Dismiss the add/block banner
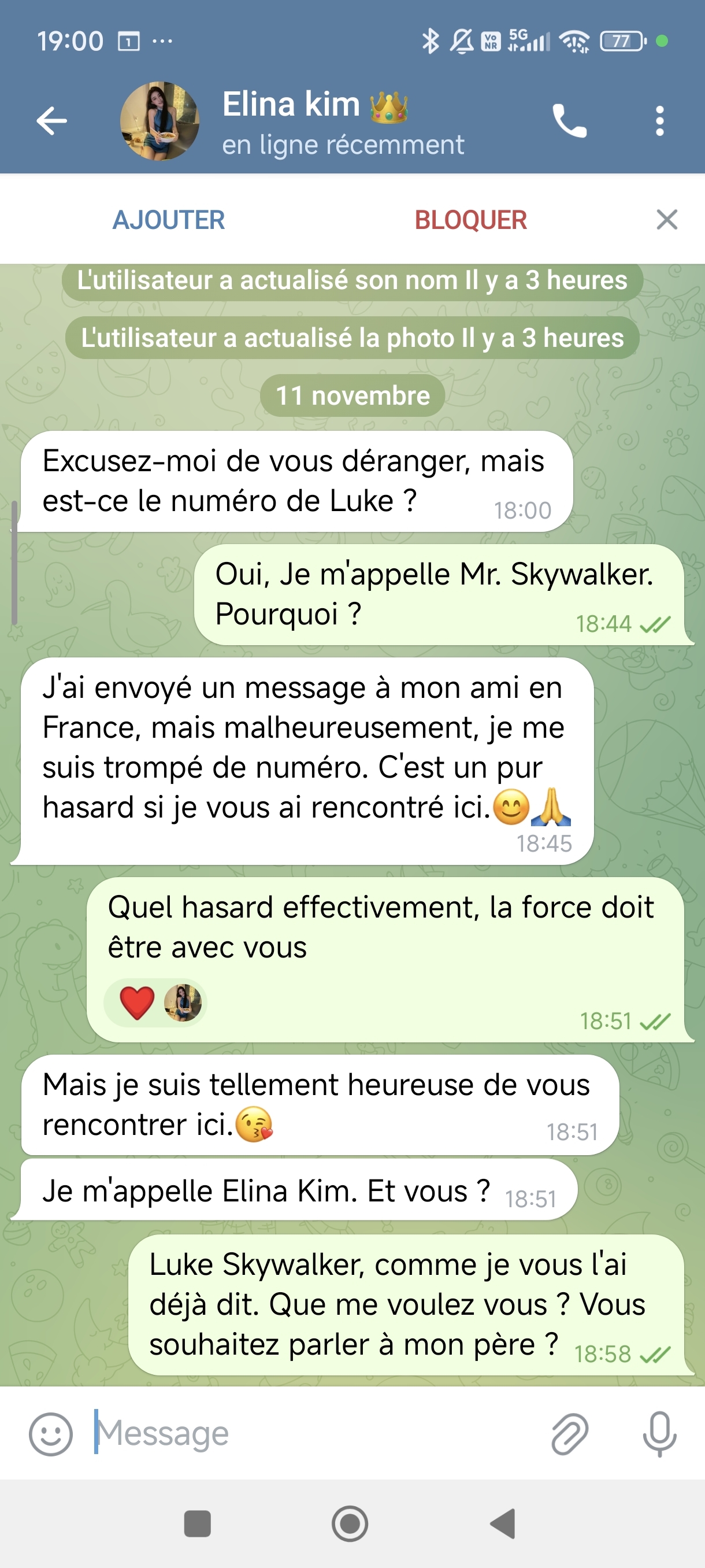 [667, 220]
